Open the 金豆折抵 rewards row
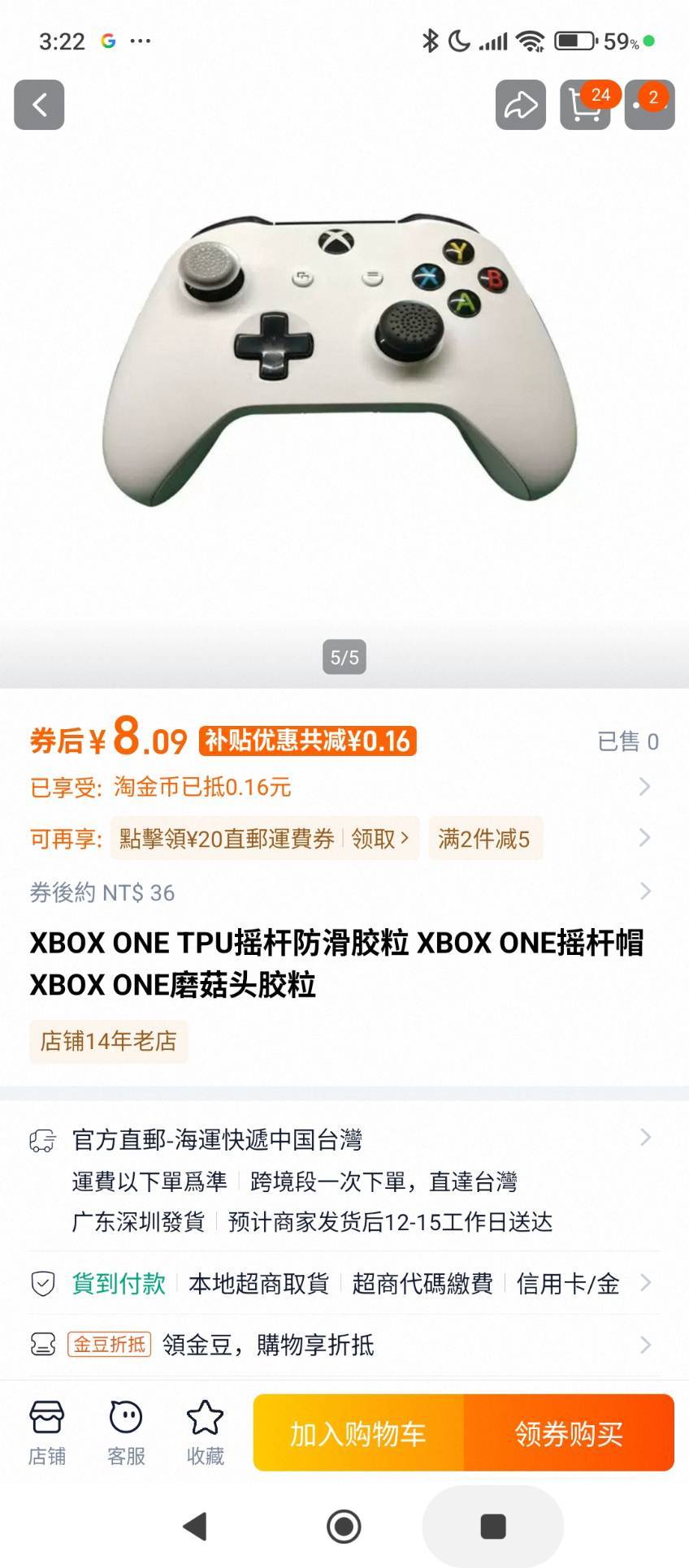 344,1345
